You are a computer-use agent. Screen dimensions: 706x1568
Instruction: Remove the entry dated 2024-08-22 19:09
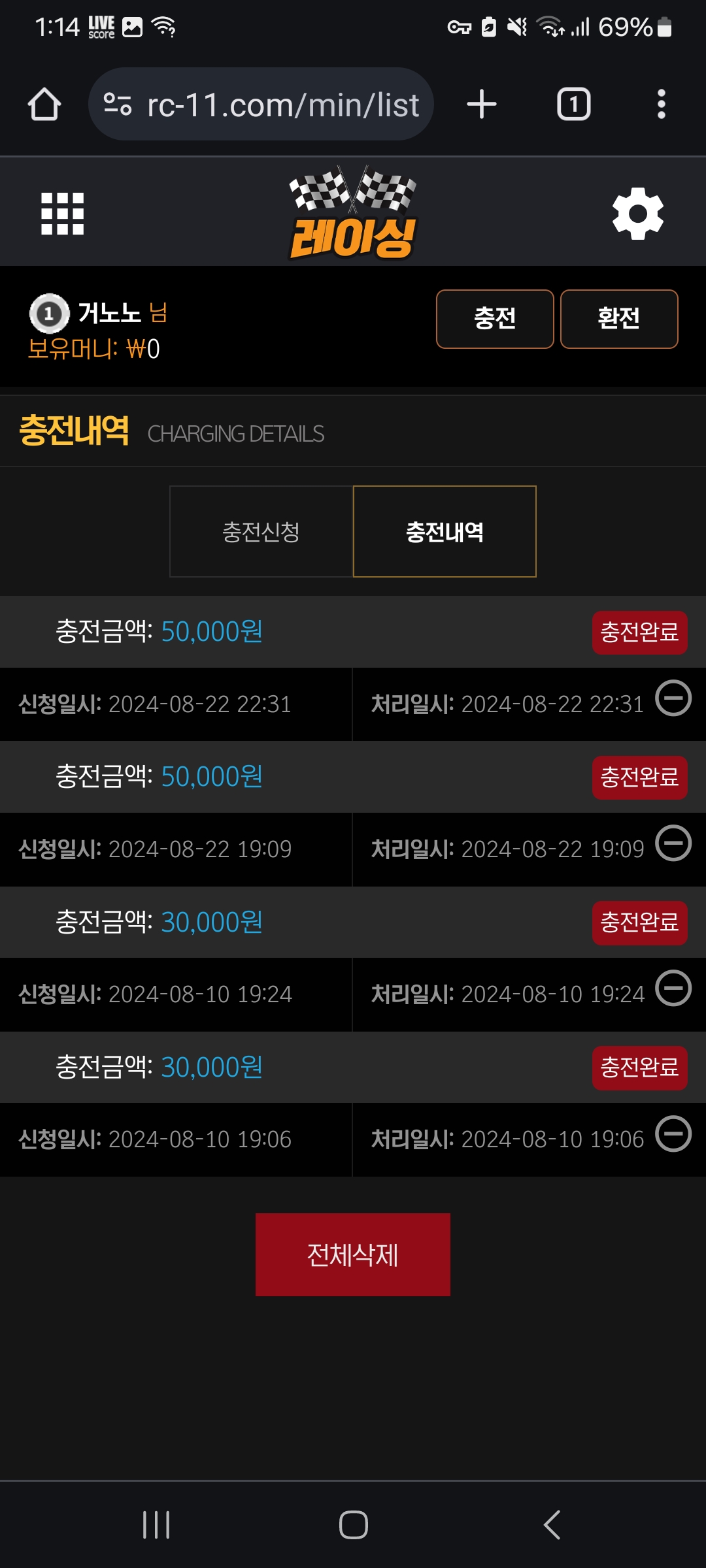673,843
